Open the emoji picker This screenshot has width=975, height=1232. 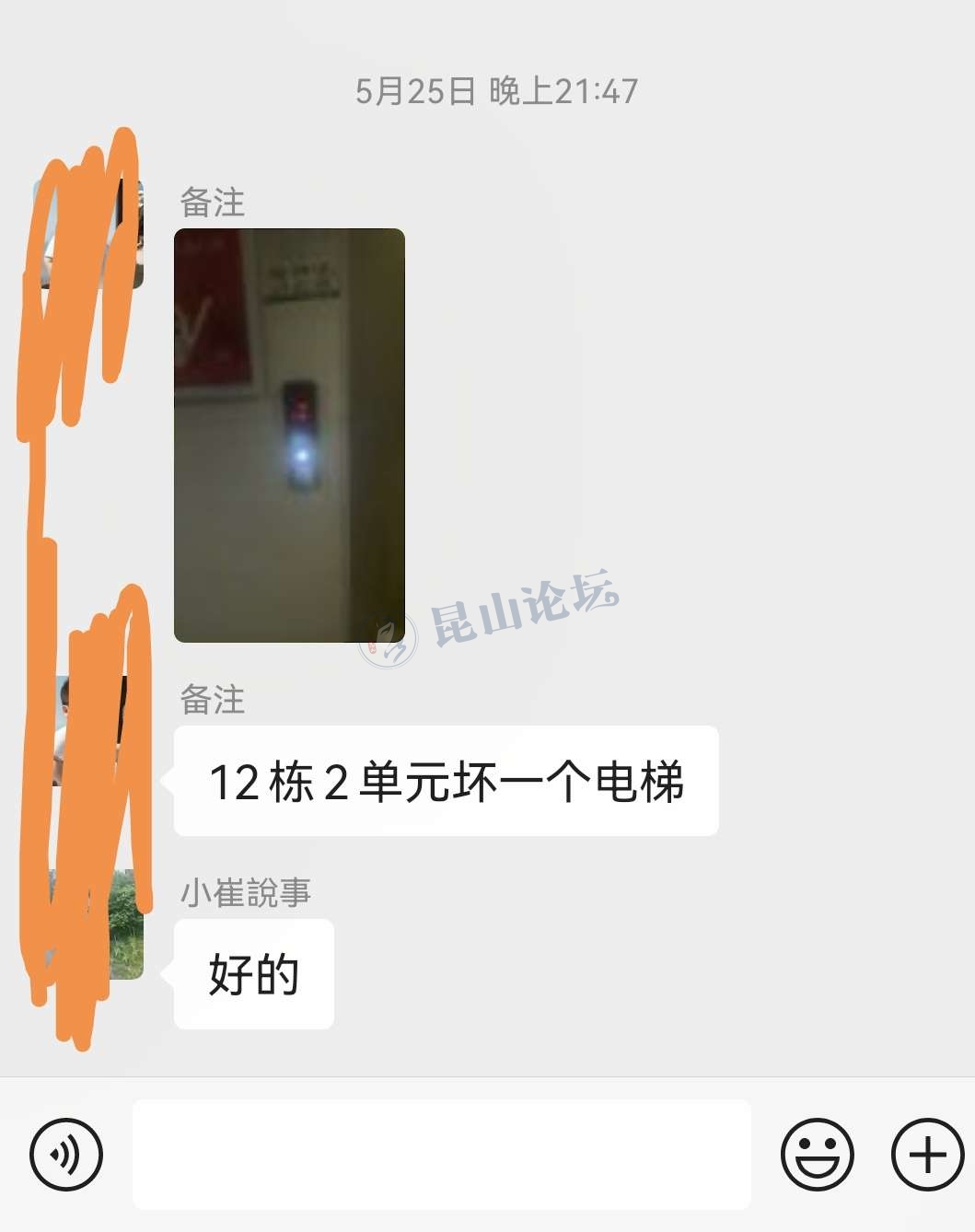(817, 1154)
